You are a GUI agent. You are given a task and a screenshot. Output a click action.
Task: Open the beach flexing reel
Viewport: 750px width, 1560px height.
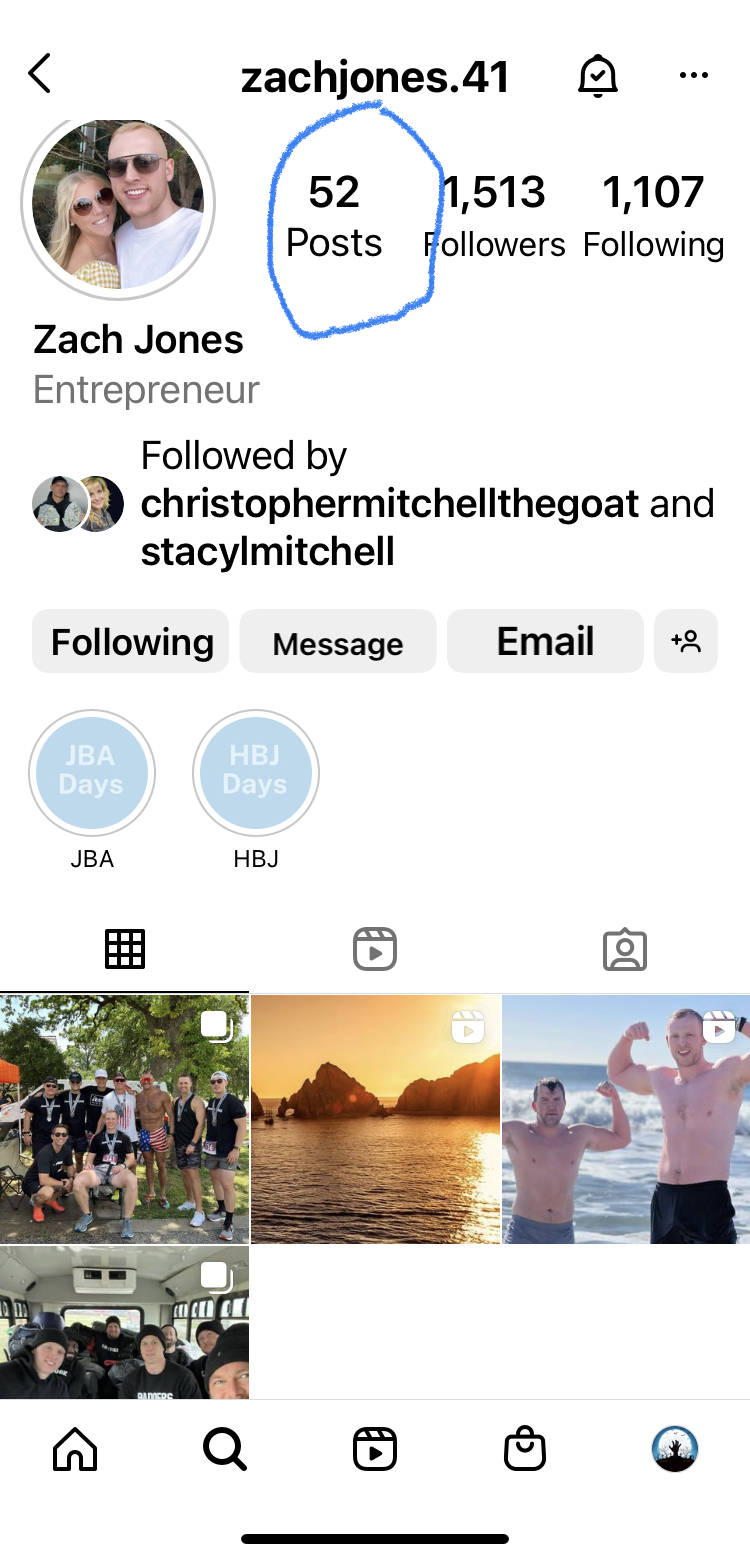coord(626,1119)
